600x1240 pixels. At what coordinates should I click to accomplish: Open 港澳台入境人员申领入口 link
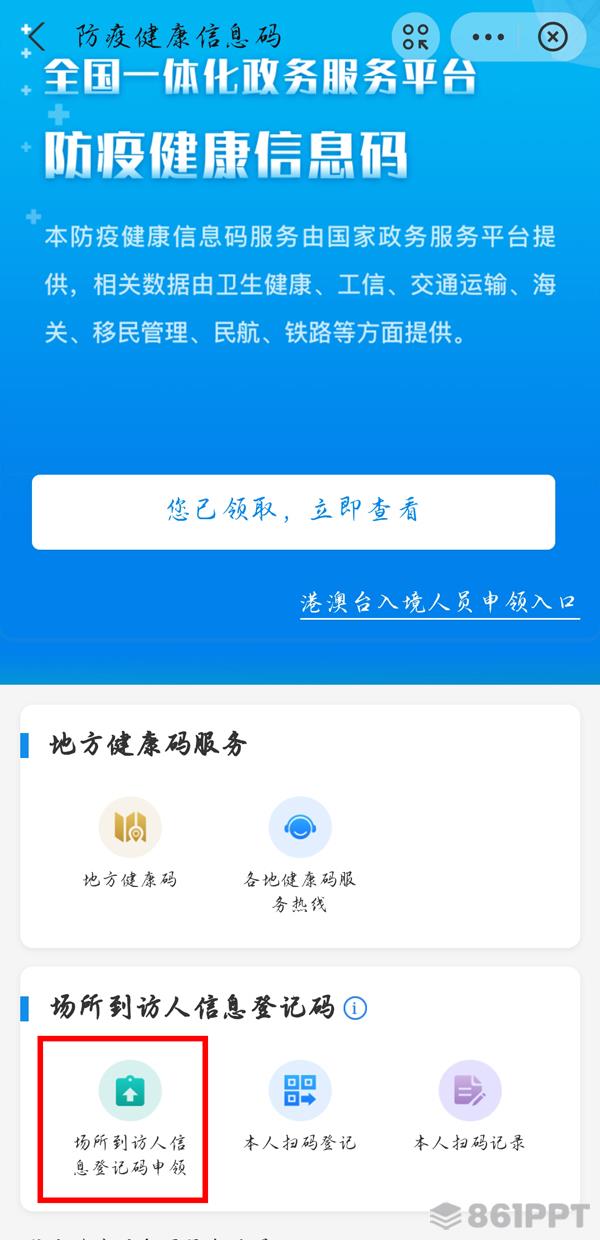439,603
